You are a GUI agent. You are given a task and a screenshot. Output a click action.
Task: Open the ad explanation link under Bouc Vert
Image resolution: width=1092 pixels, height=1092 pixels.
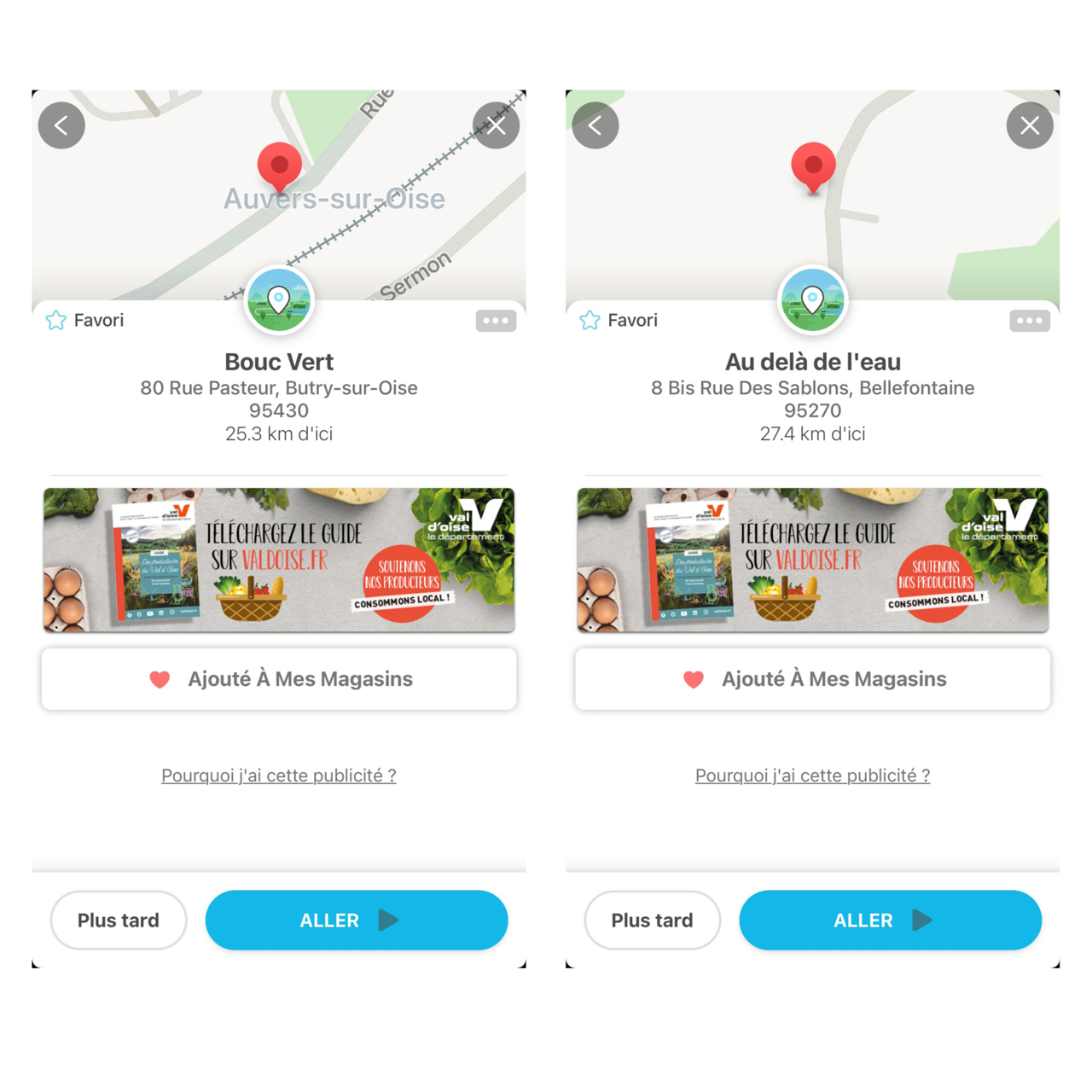(279, 775)
